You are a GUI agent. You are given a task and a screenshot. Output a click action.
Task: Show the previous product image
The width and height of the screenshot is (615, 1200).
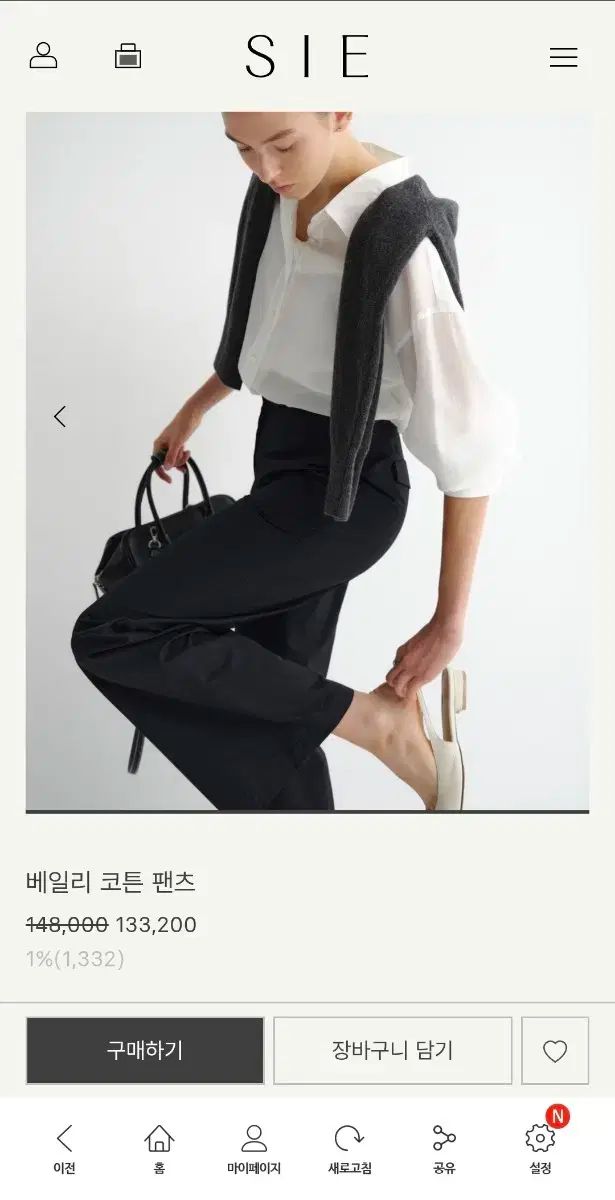click(60, 417)
